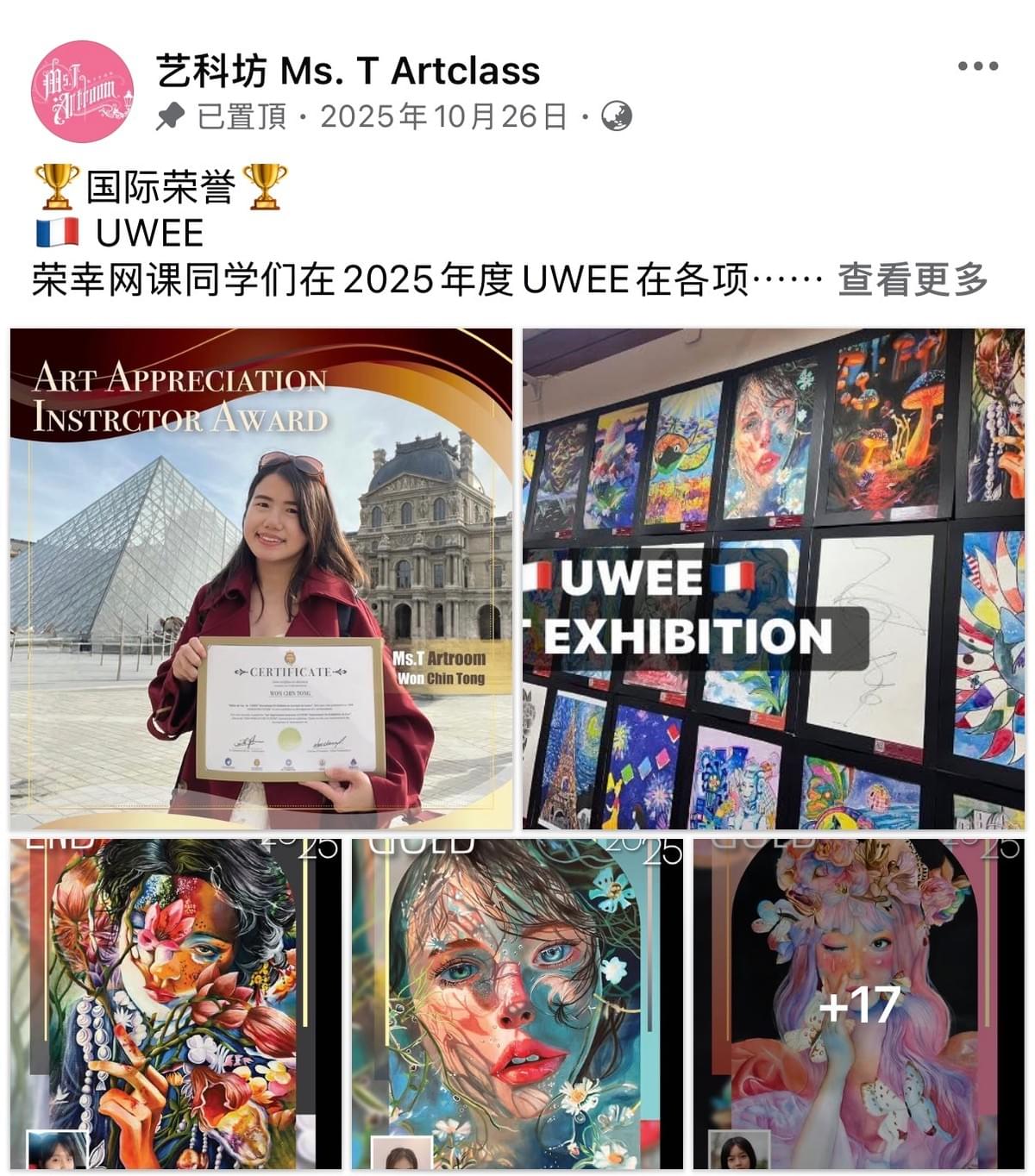View the floral portrait with pearls artwork
Viewport: 1035px width, 1176px height.
[x=176, y=1004]
